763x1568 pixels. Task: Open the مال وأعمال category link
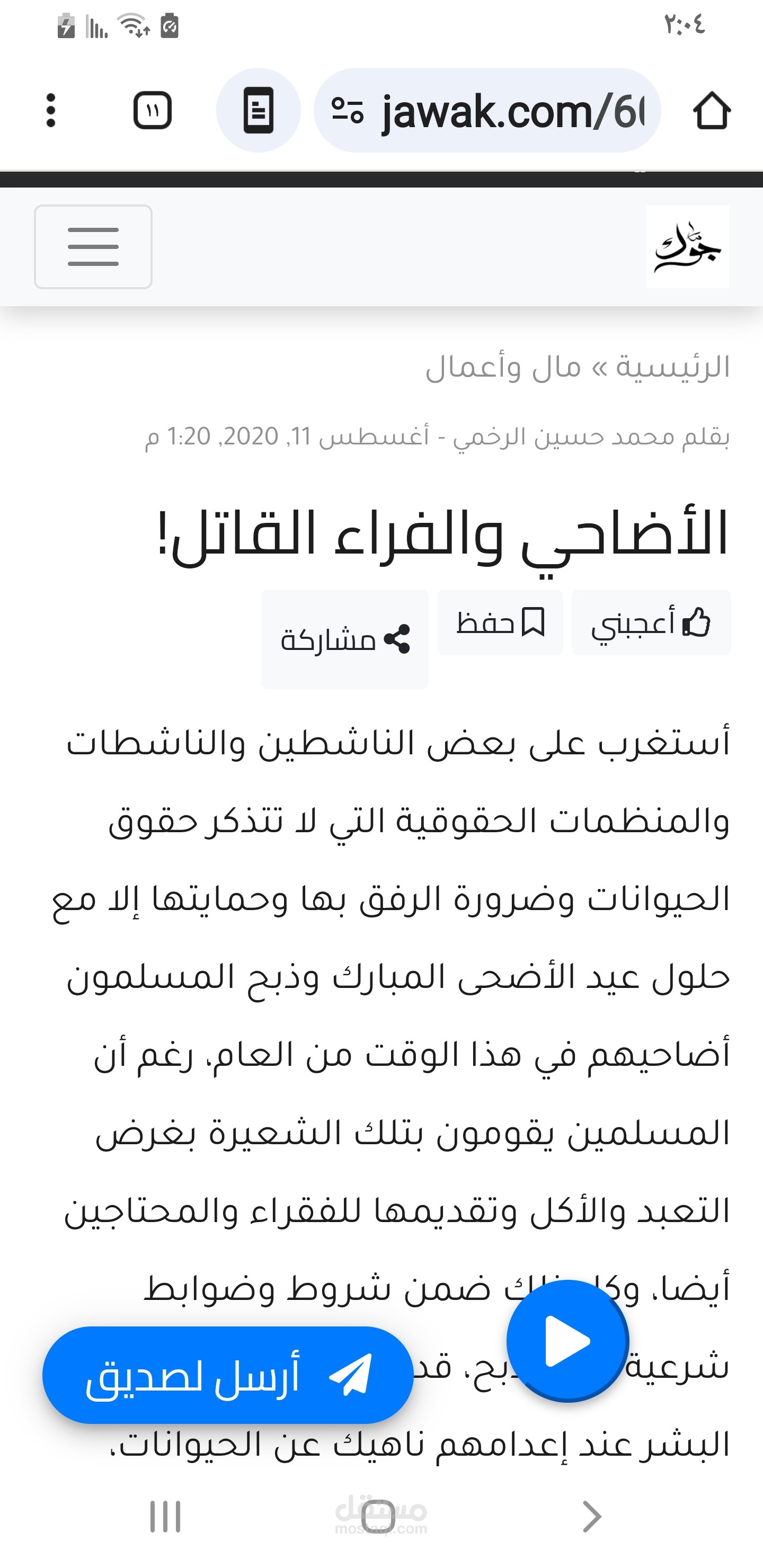(x=503, y=368)
